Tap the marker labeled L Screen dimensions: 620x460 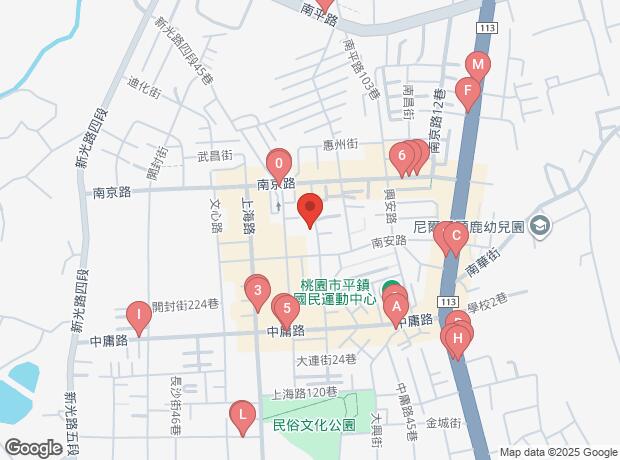(242, 413)
